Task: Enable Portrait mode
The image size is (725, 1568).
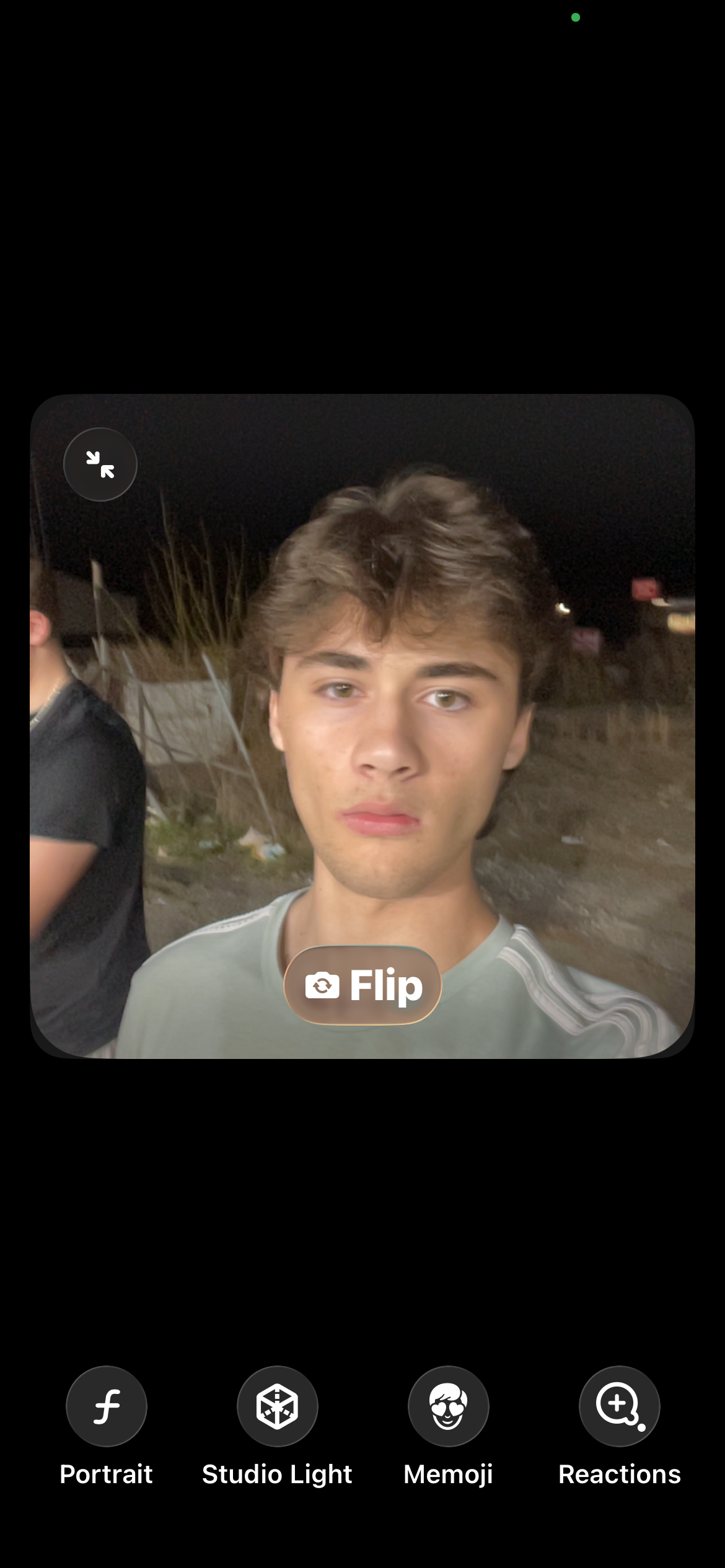Action: coord(107,1406)
